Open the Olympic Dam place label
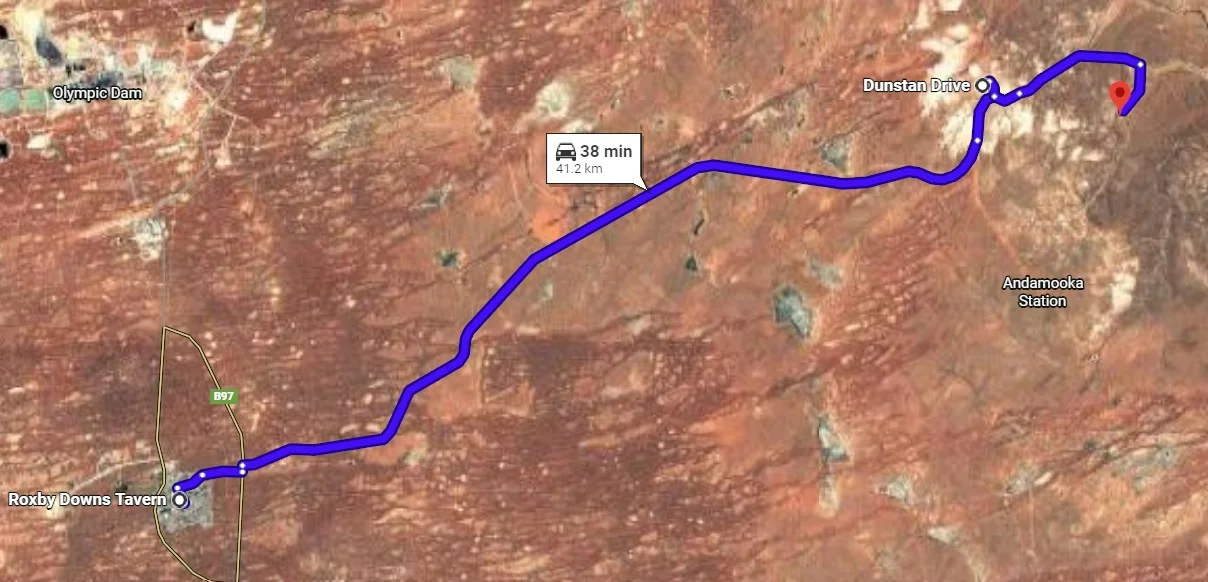This screenshot has width=1208, height=582. coord(97,93)
